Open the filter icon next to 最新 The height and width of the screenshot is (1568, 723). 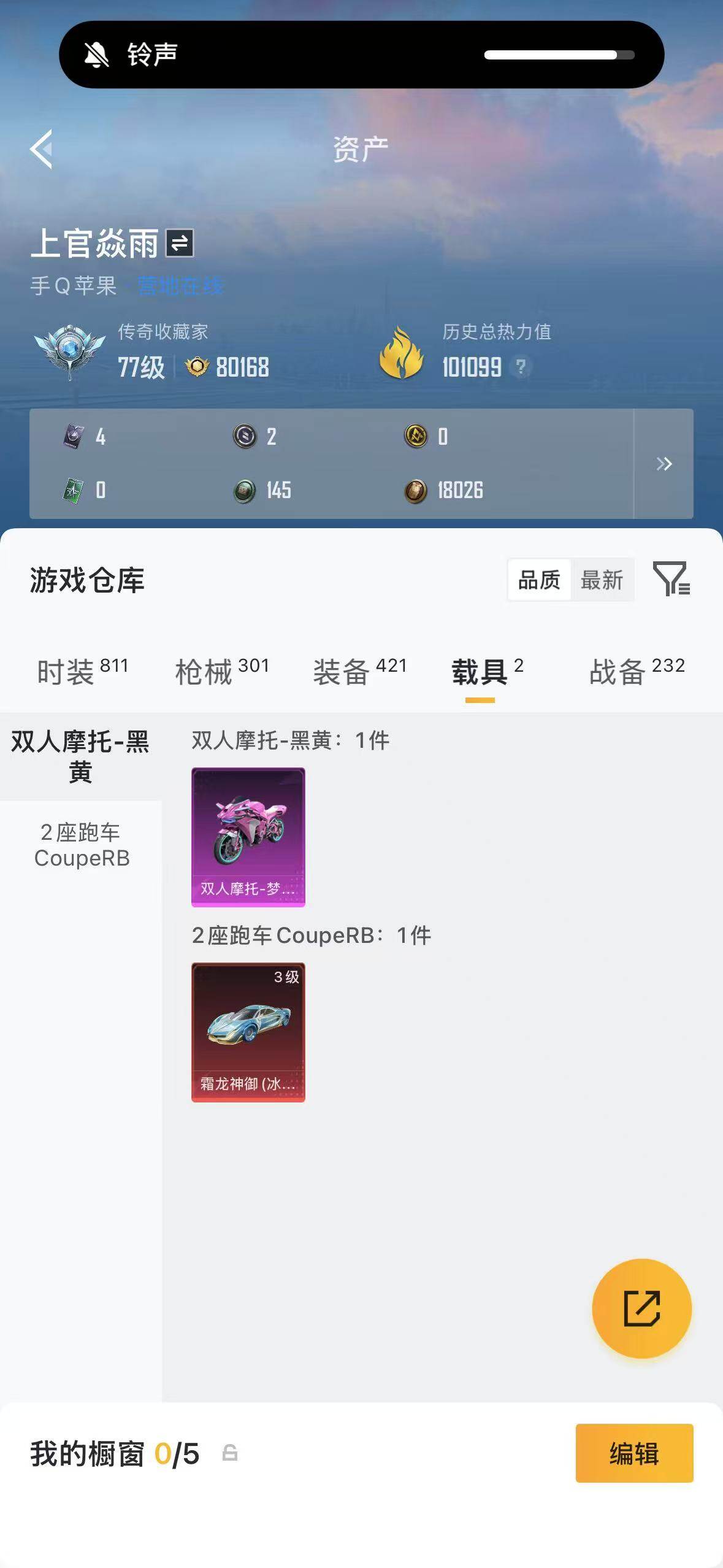pyautogui.click(x=673, y=580)
